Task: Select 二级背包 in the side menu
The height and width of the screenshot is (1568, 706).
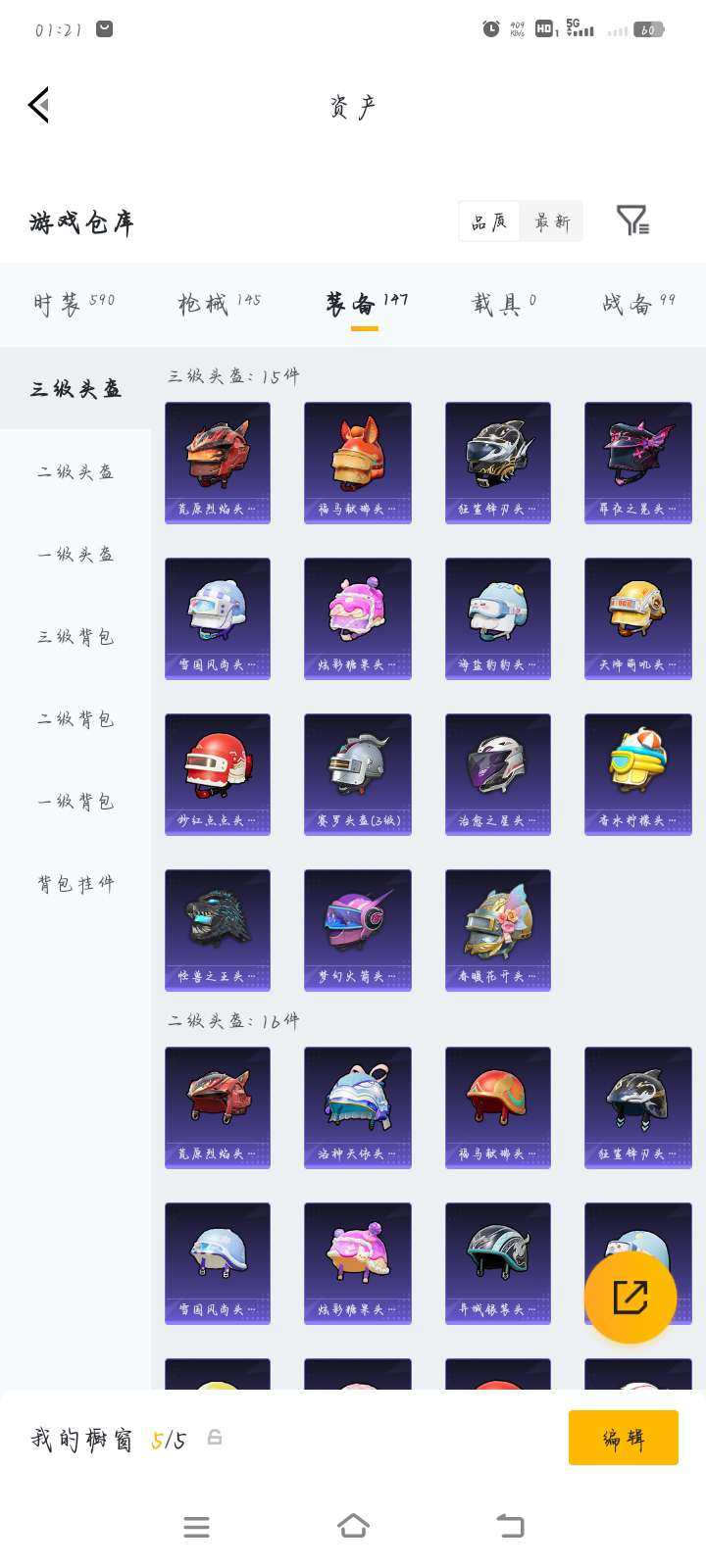Action: coord(76,718)
